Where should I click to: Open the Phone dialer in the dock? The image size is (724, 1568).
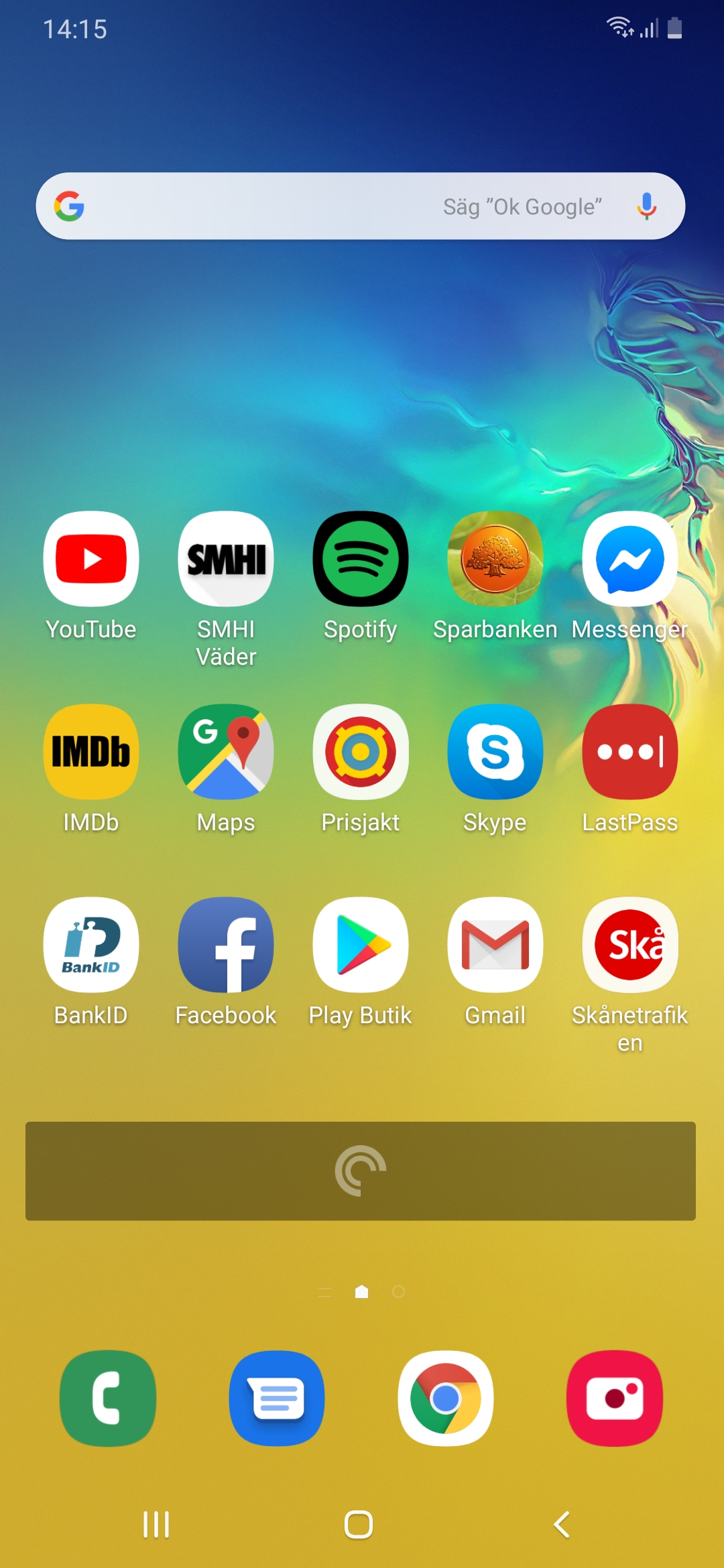click(108, 1398)
